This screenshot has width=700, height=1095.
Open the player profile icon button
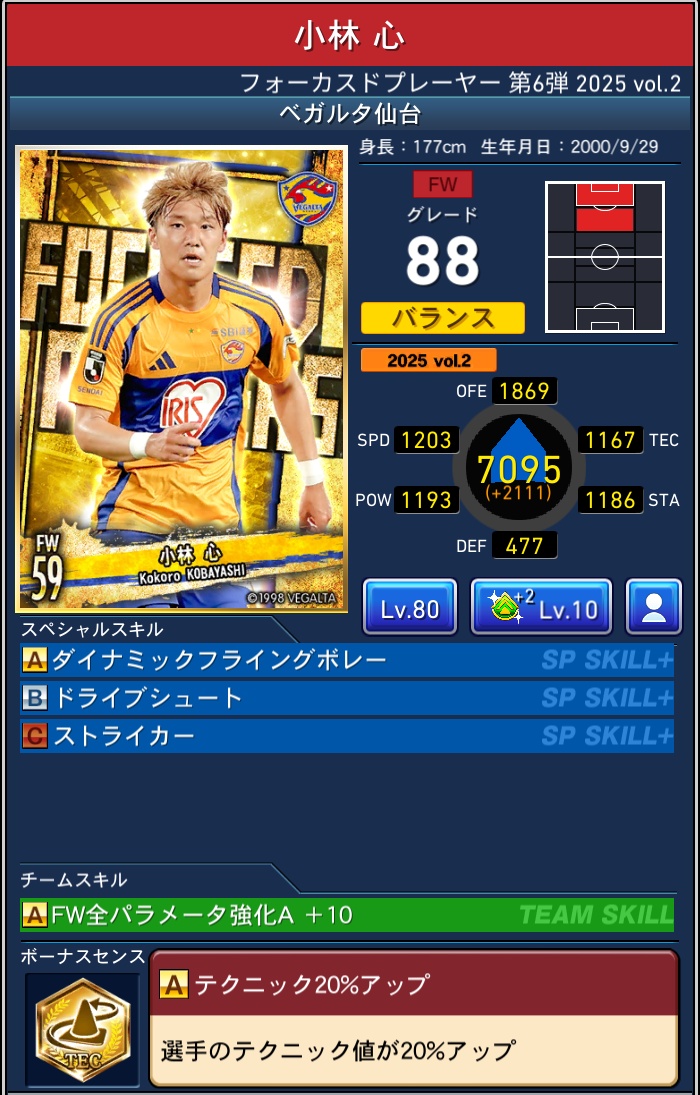click(654, 607)
